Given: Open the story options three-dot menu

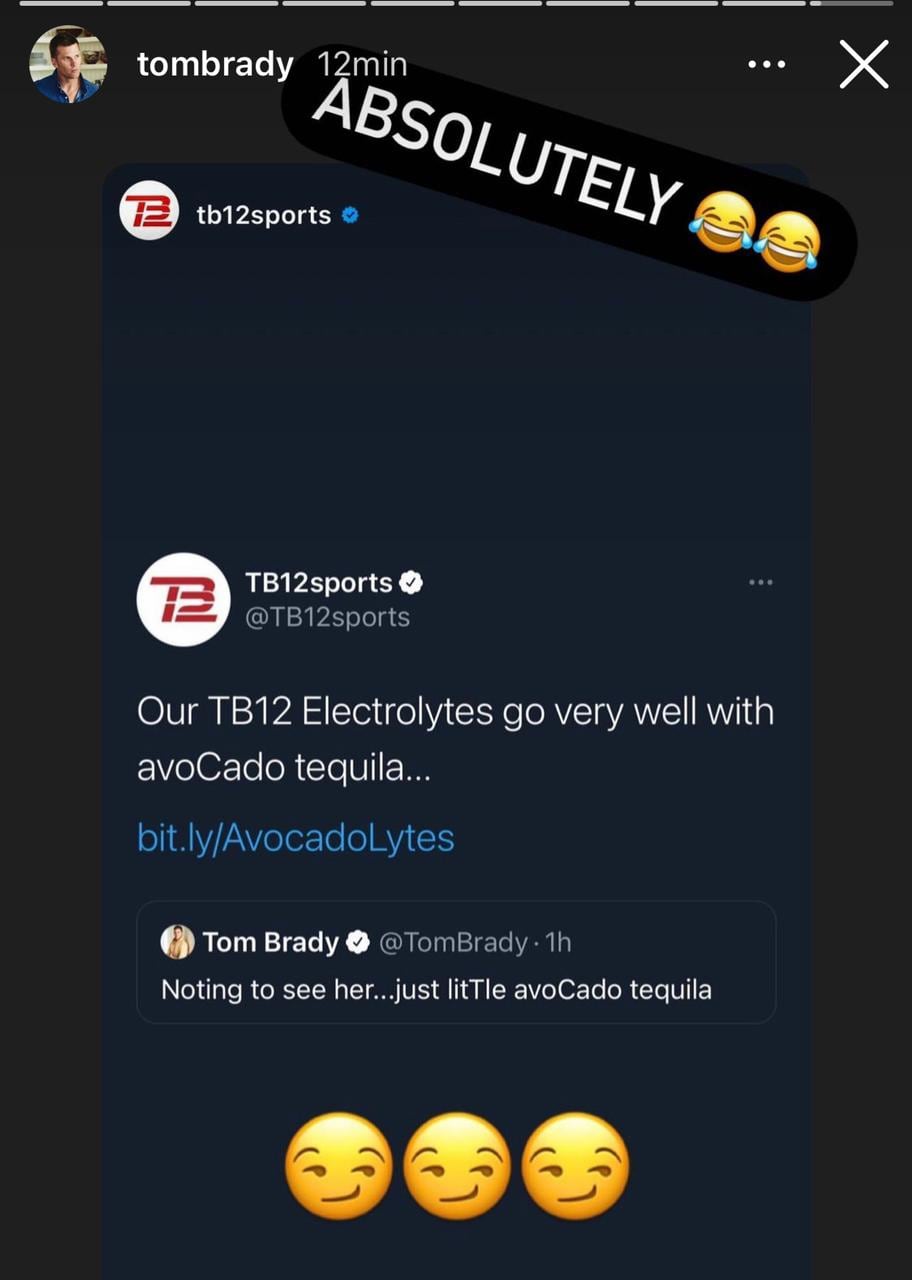Looking at the screenshot, I should click(x=766, y=63).
